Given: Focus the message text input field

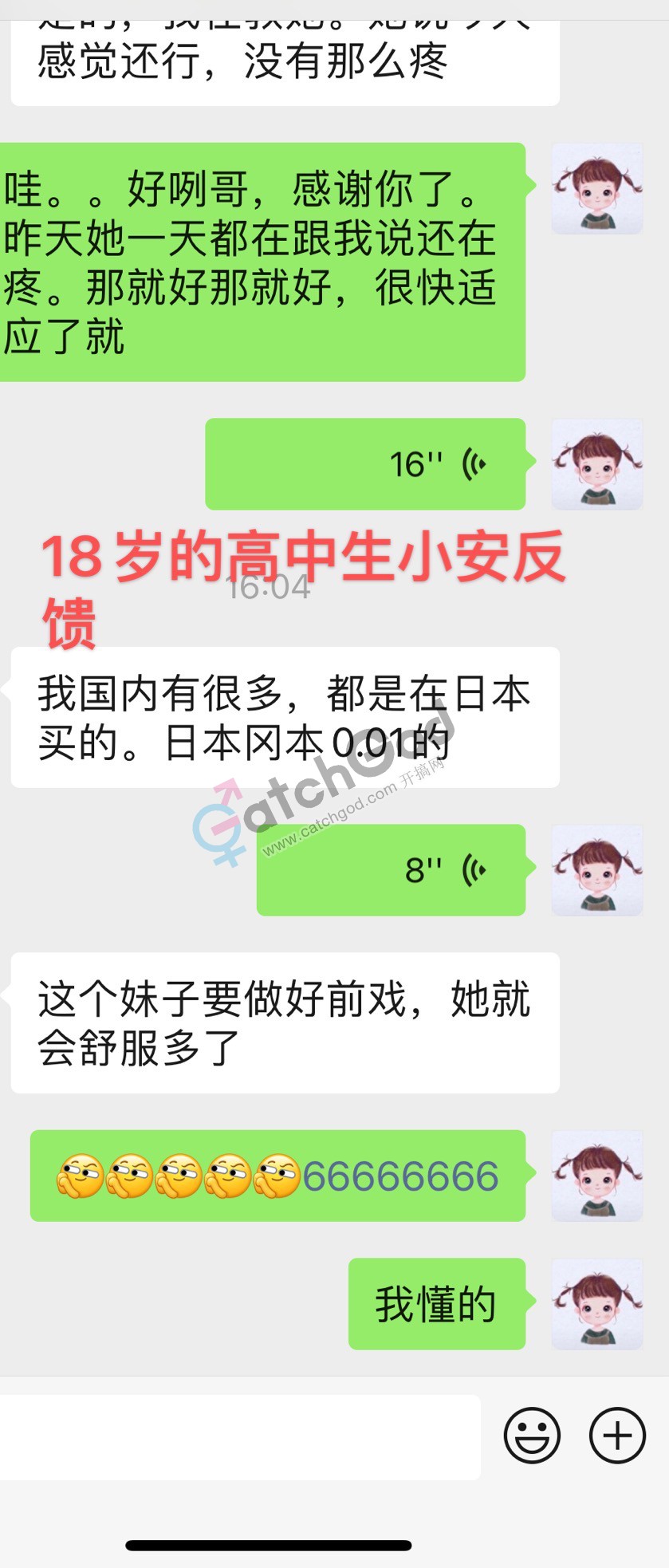Looking at the screenshot, I should coord(239,1436).
